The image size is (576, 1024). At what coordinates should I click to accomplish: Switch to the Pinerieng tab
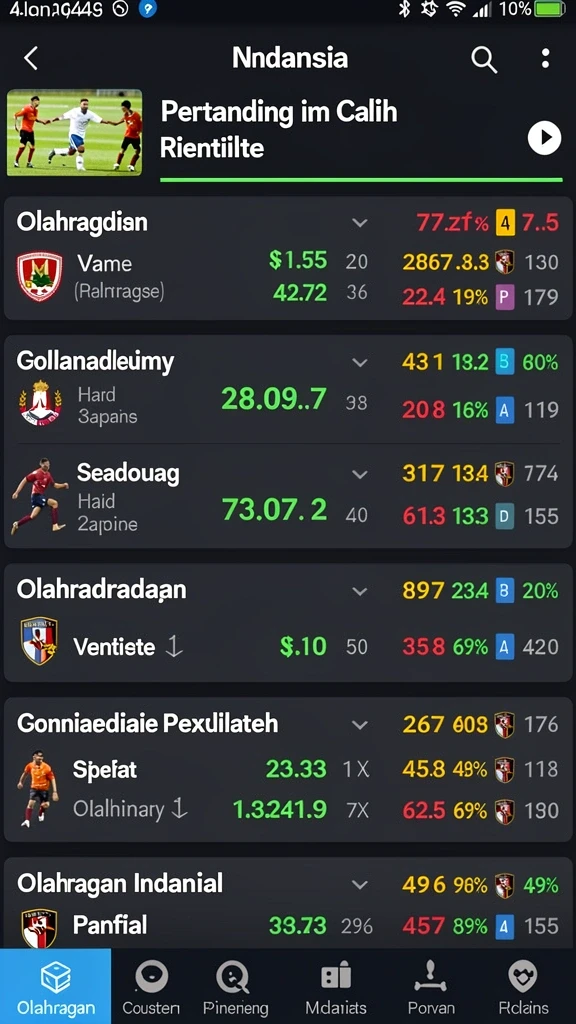[x=235, y=986]
